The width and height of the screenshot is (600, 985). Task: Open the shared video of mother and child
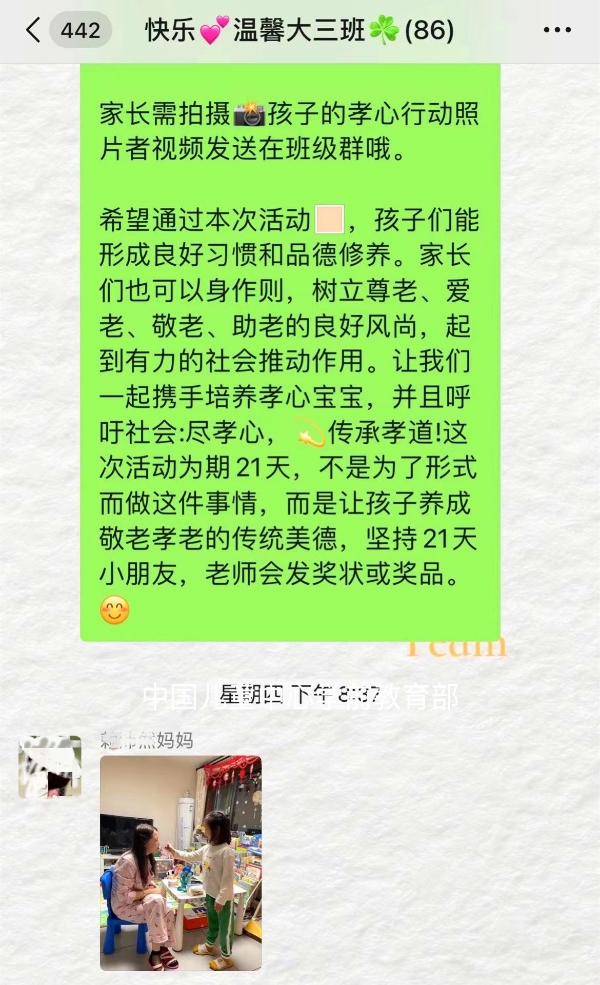[180, 862]
